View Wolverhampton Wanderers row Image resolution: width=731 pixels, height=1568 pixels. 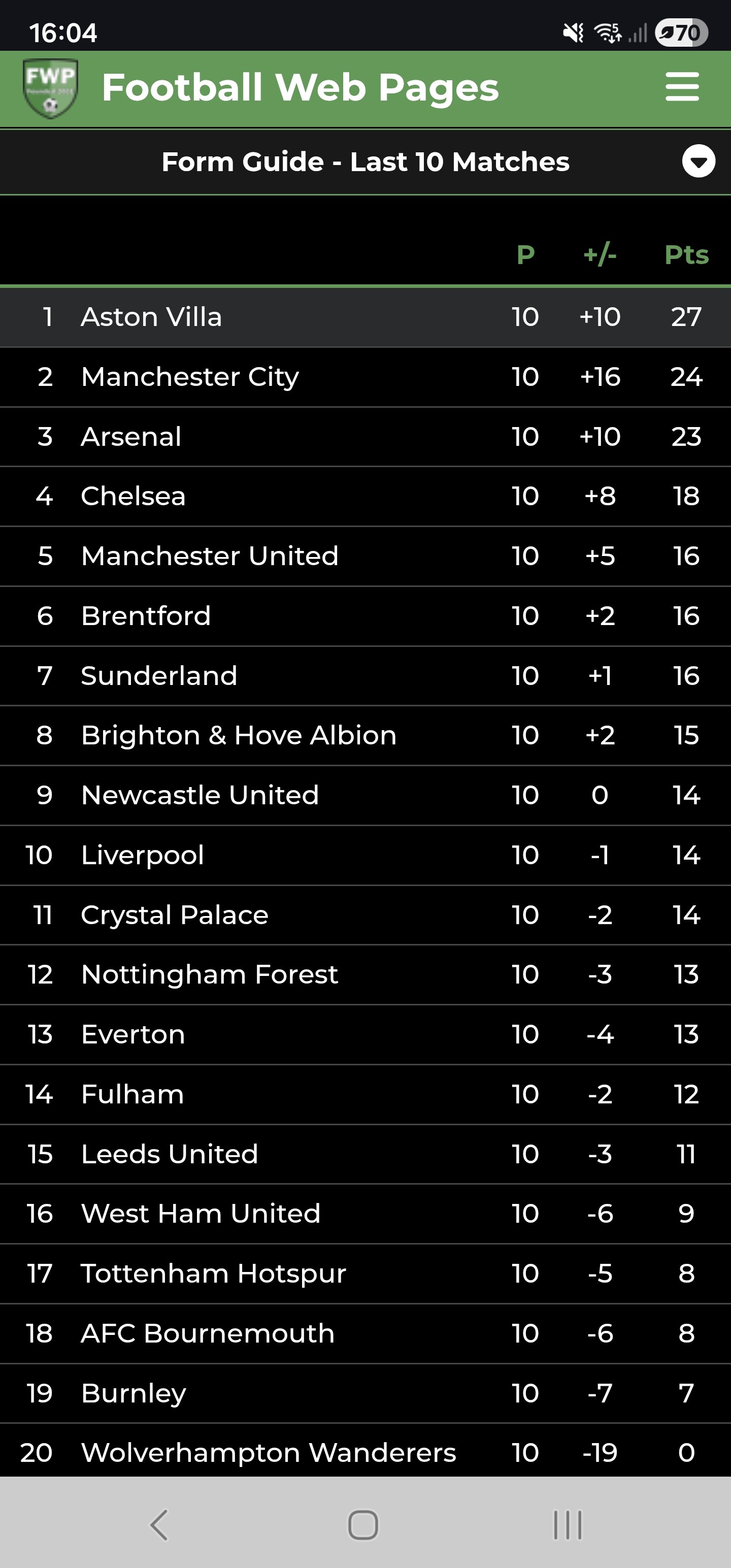(x=269, y=1452)
